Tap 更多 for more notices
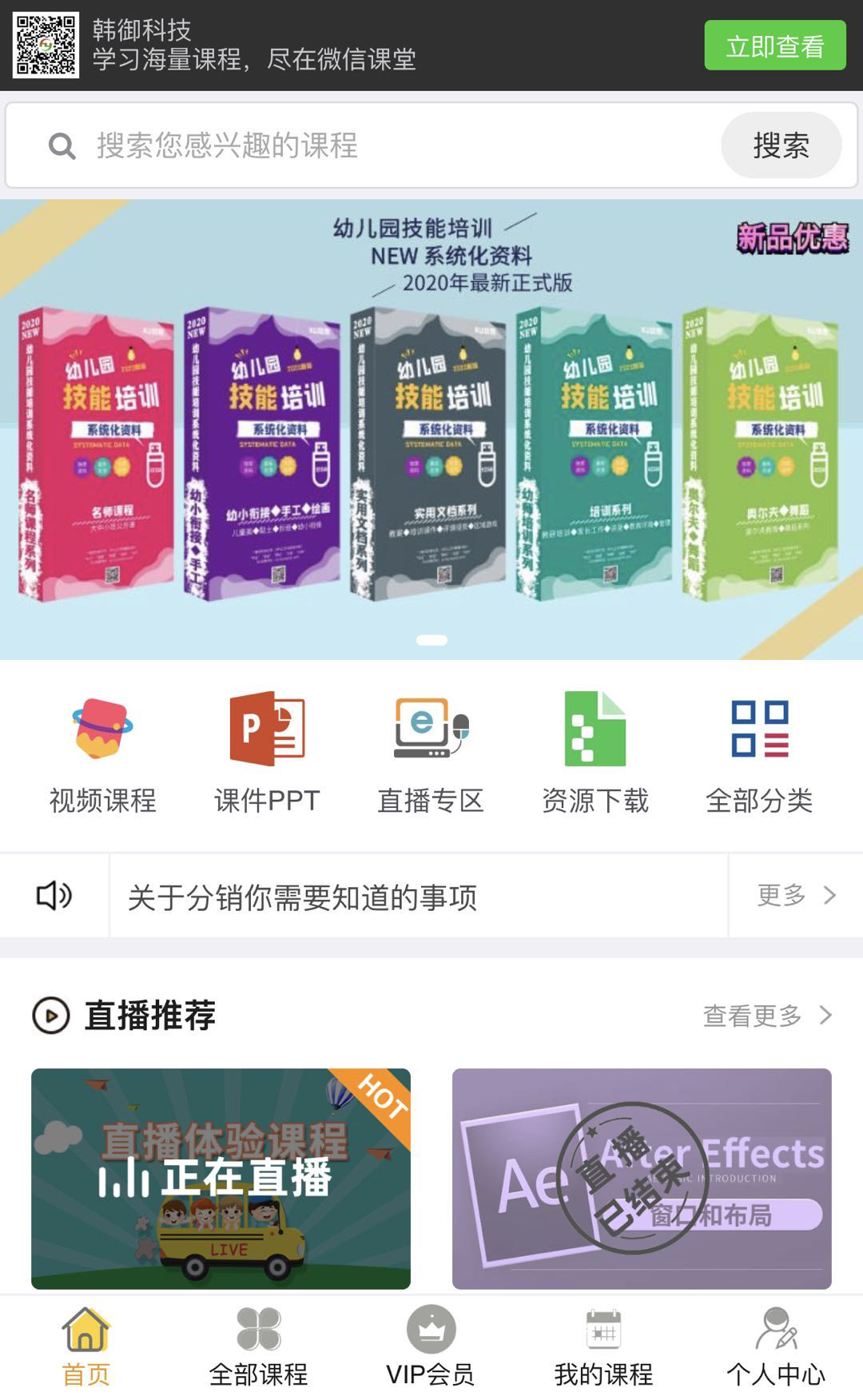This screenshot has height=1400, width=863. pos(796,895)
